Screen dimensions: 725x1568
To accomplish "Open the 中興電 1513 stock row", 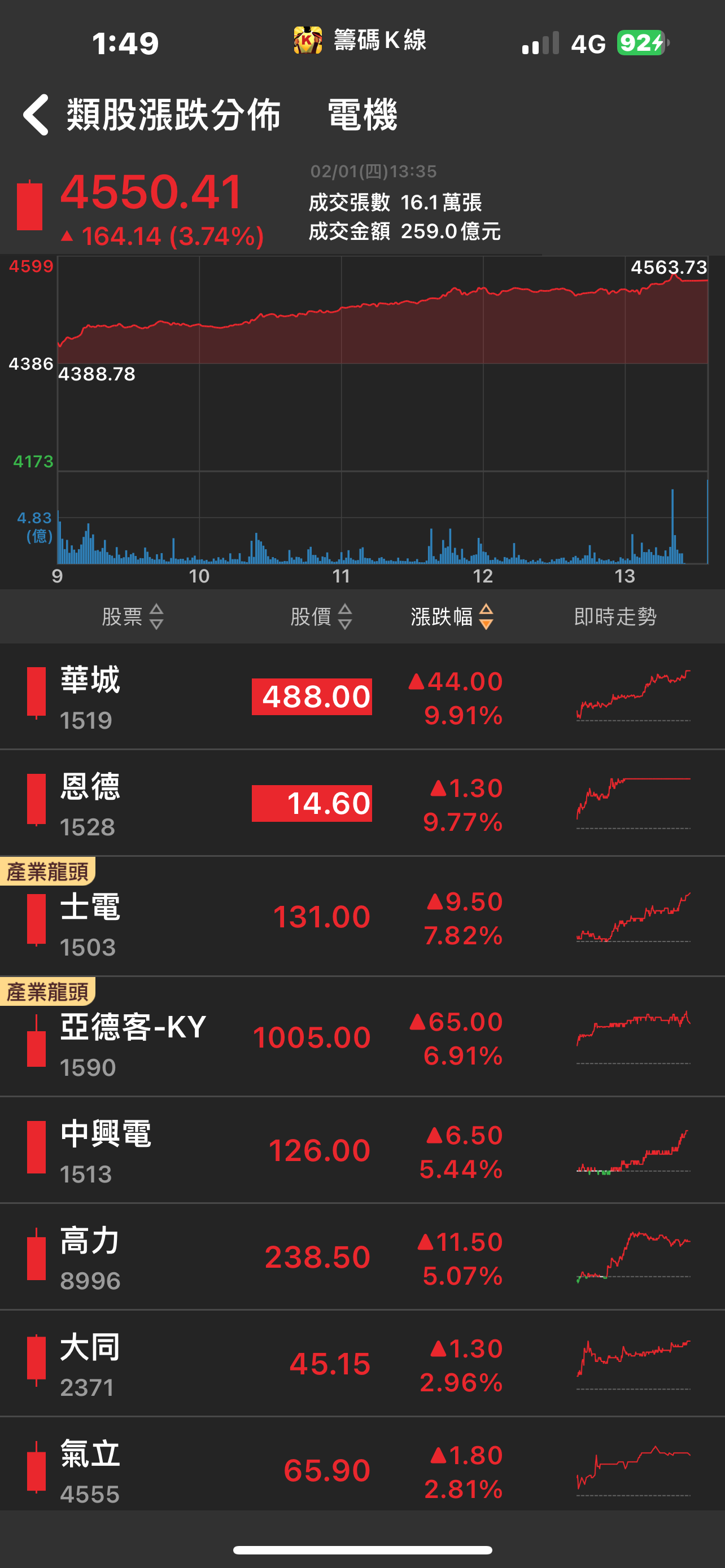I will pos(362,1150).
